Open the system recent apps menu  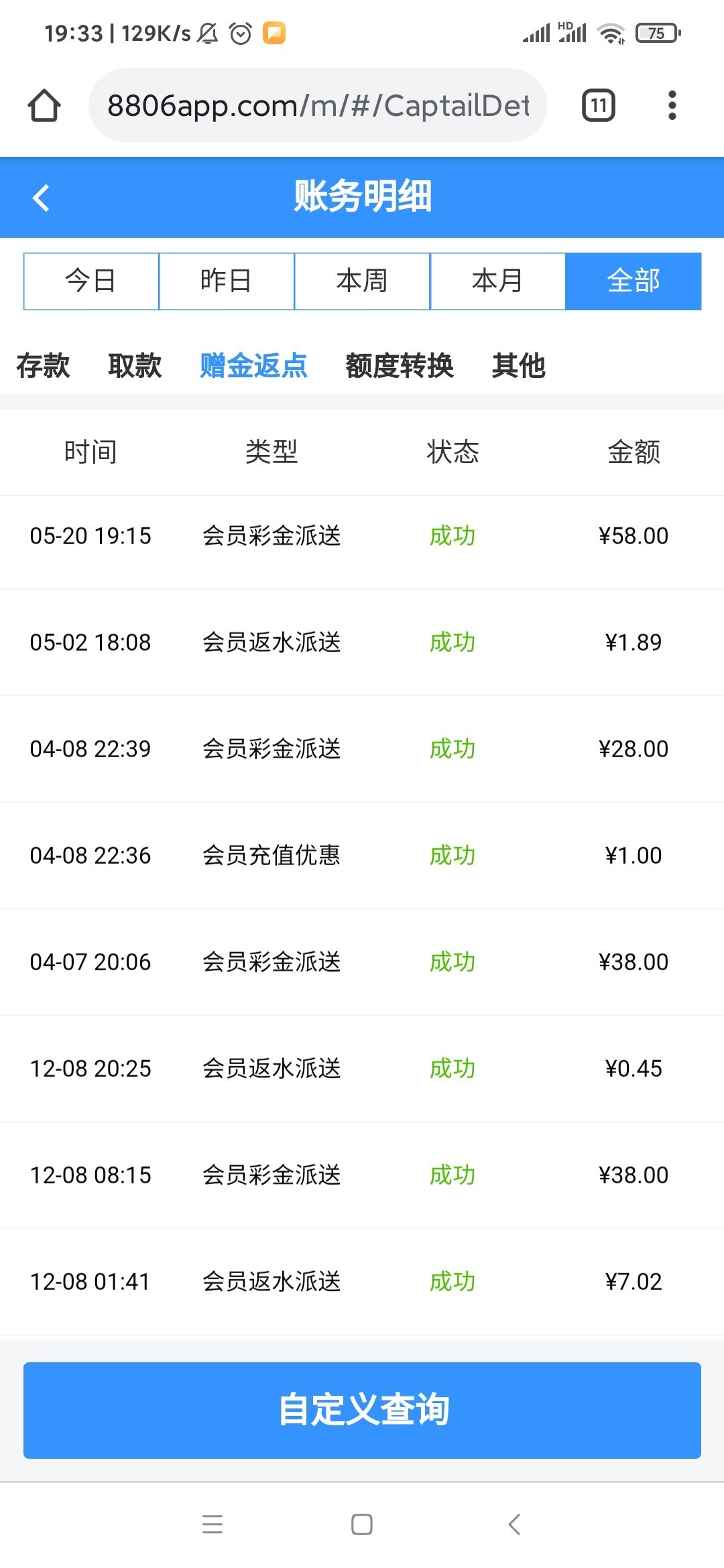point(213,1524)
